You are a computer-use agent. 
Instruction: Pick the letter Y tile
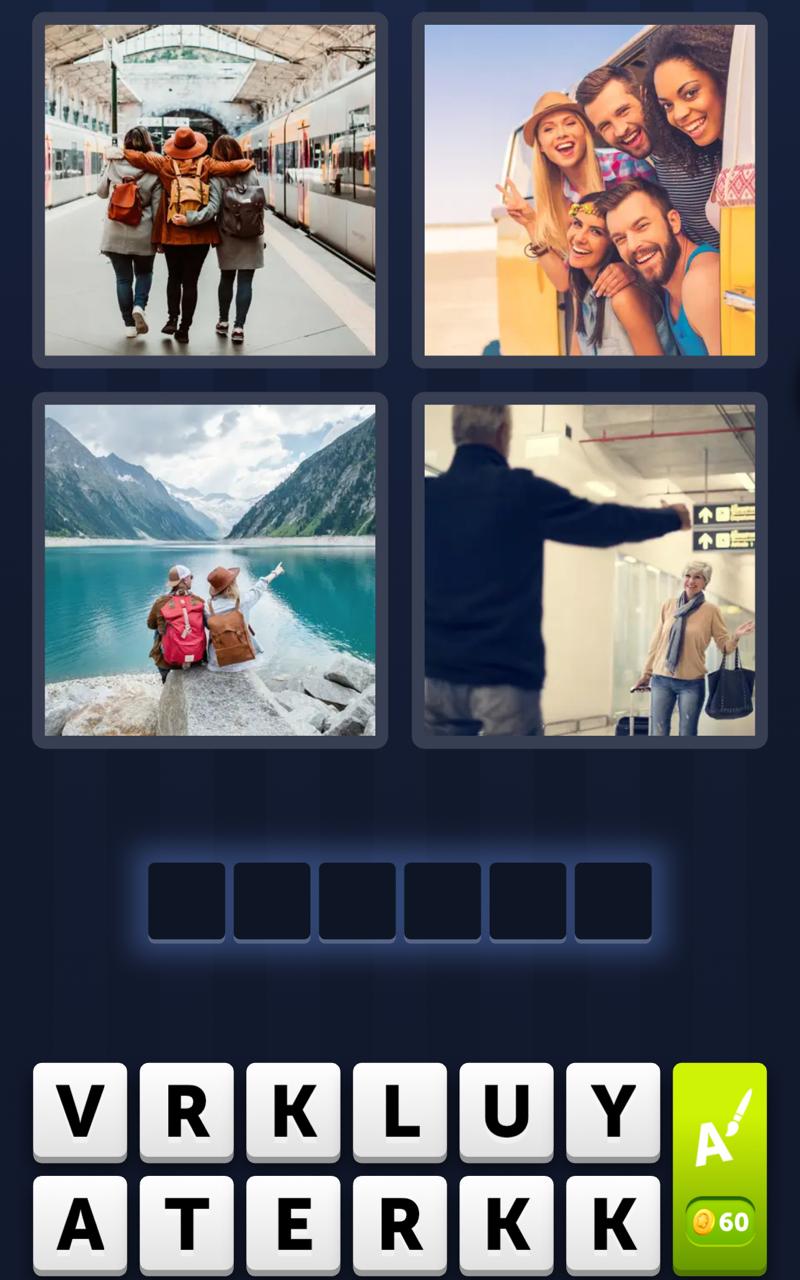pos(613,1110)
